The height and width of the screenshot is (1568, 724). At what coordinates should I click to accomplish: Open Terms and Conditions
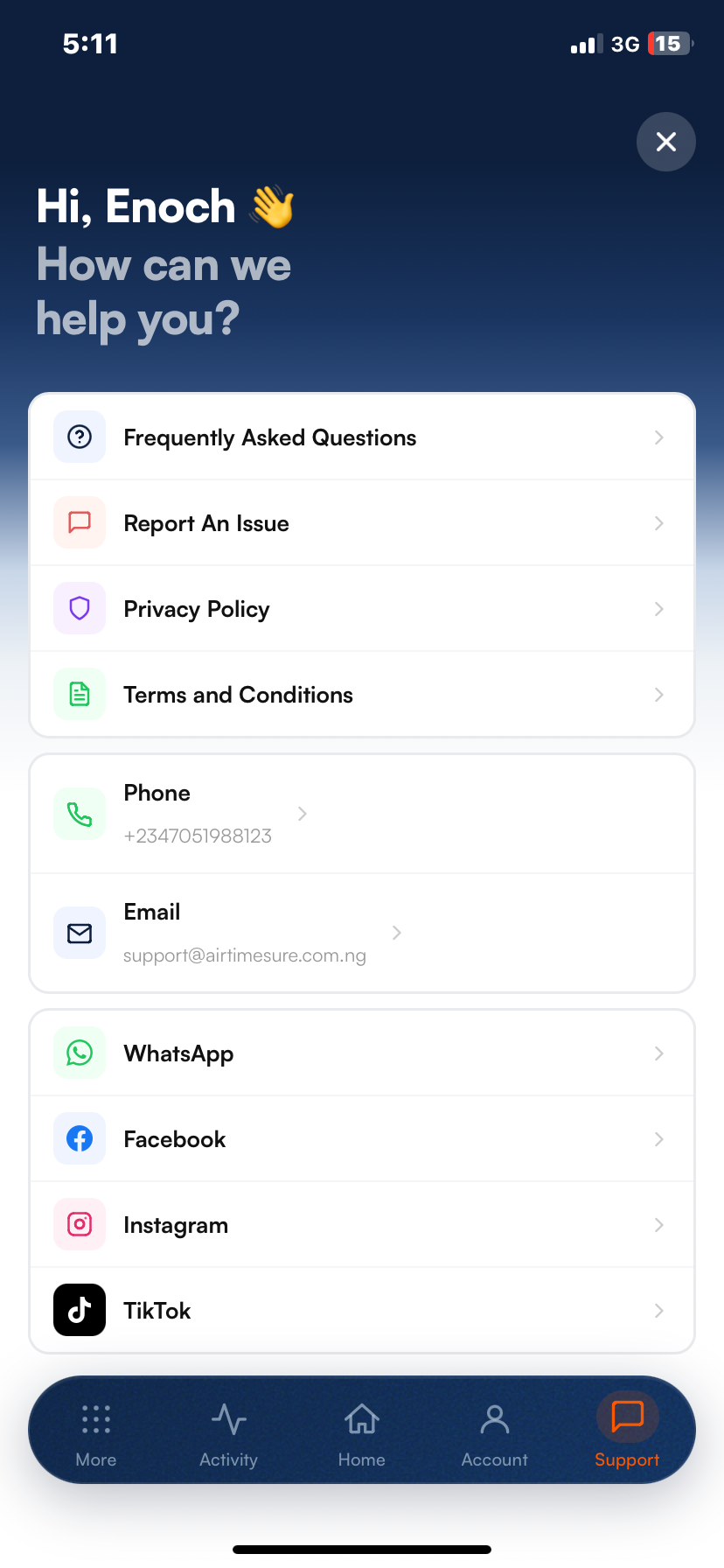362,695
